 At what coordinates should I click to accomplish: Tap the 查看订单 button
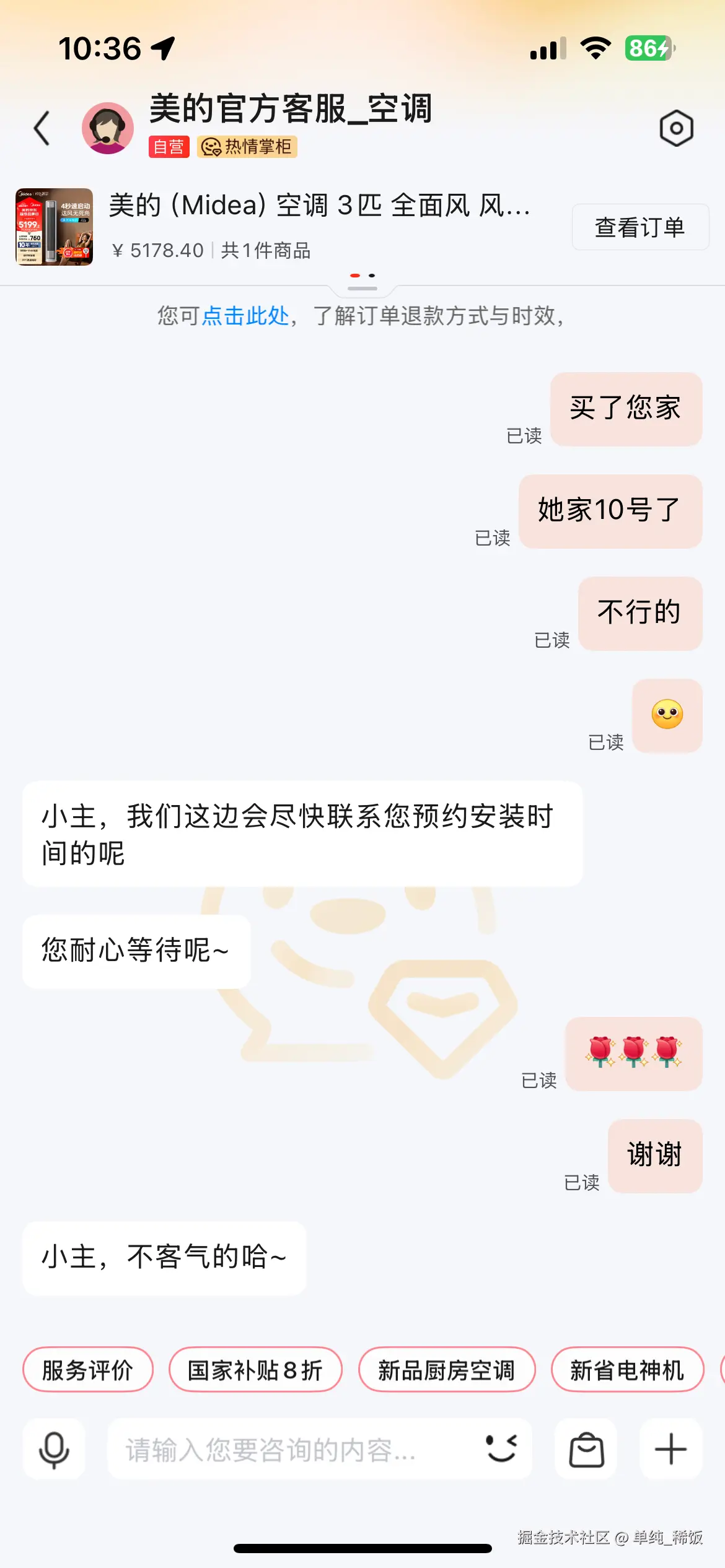point(639,227)
